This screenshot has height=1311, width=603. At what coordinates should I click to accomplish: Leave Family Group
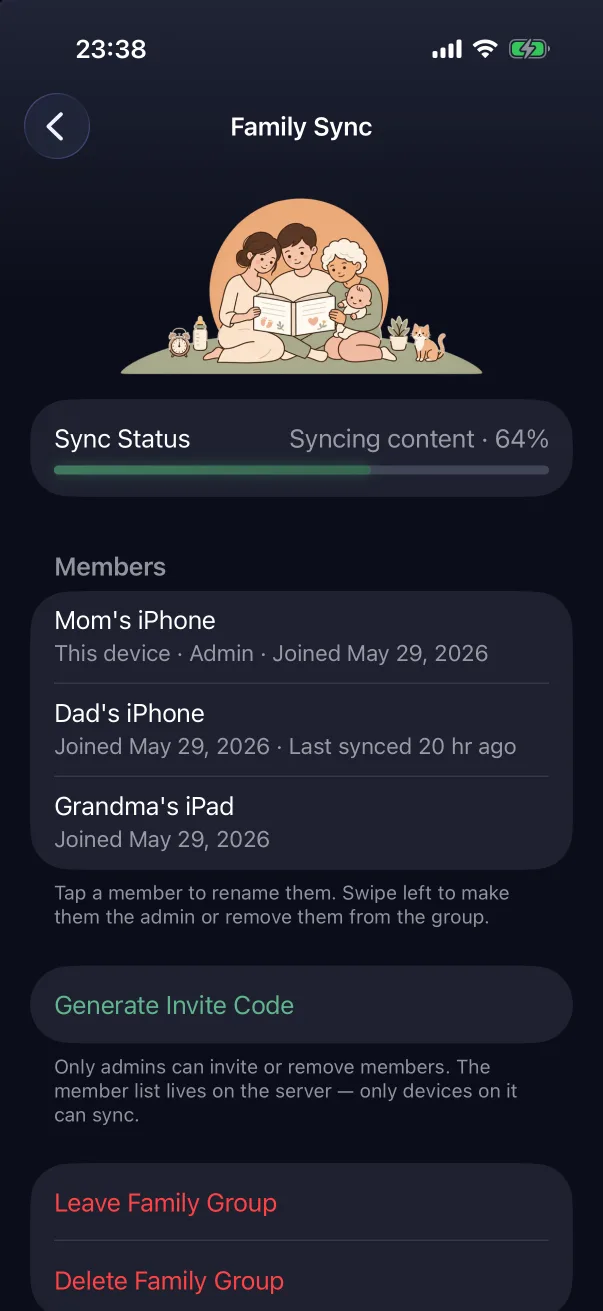[301, 1203]
